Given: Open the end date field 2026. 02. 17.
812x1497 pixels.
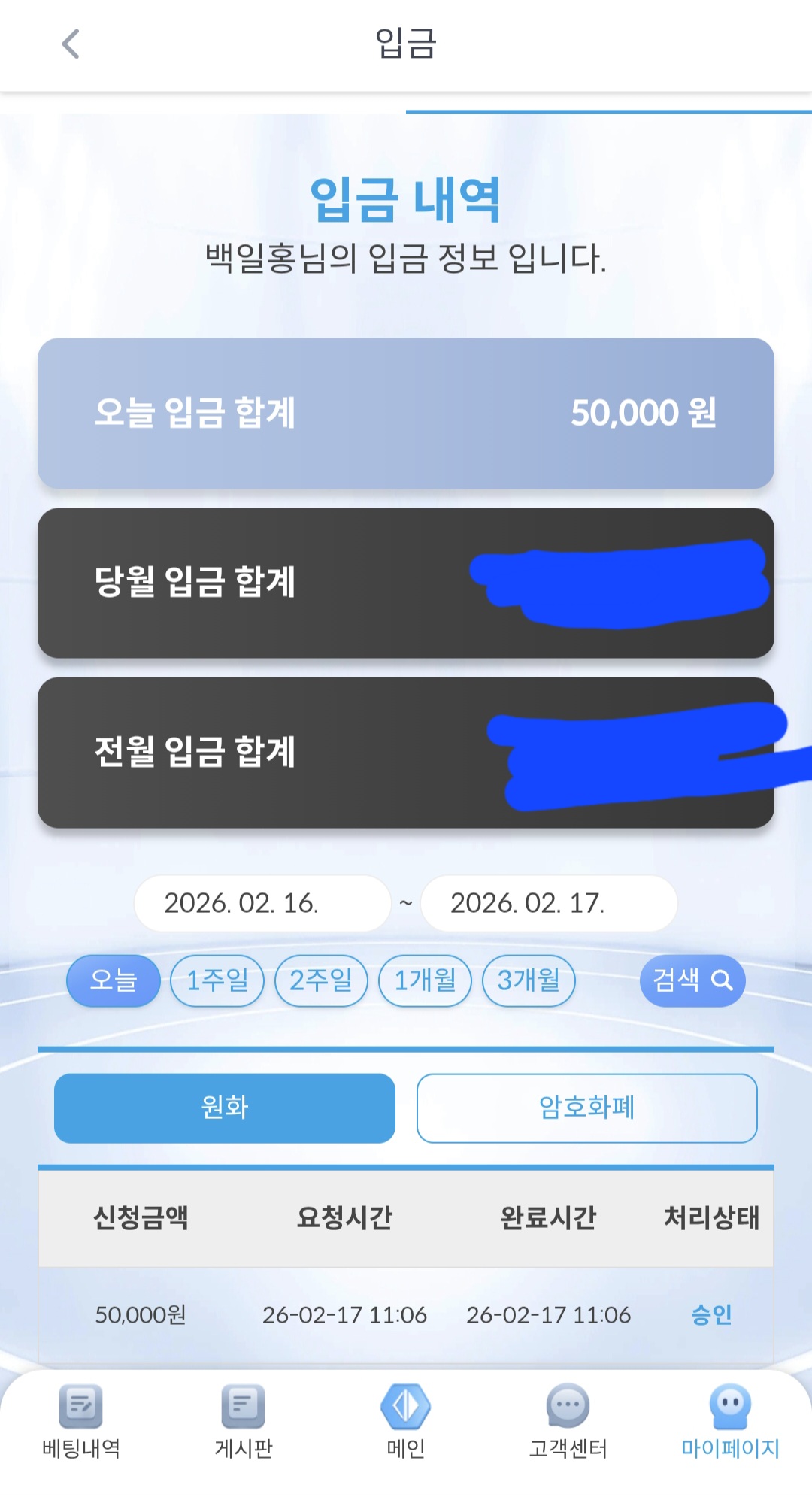Looking at the screenshot, I should coord(548,903).
